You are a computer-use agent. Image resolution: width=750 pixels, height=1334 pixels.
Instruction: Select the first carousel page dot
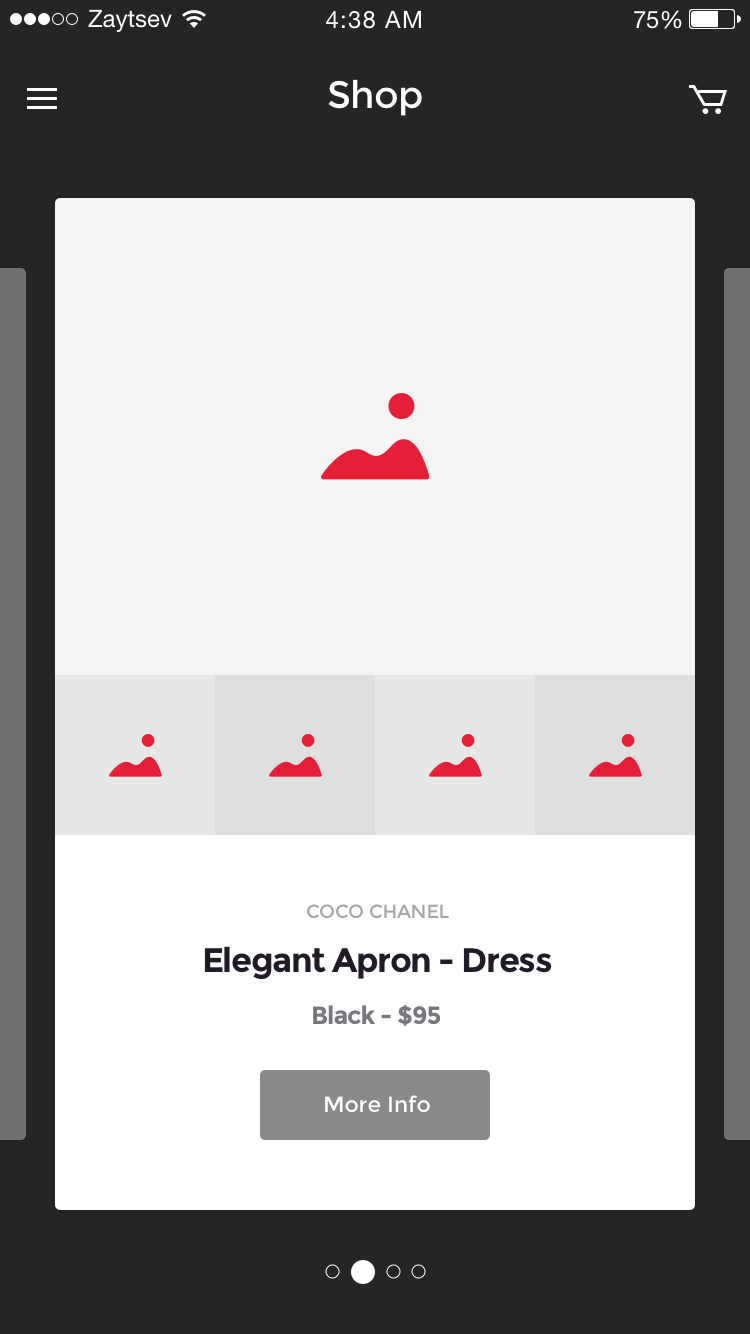point(333,1271)
